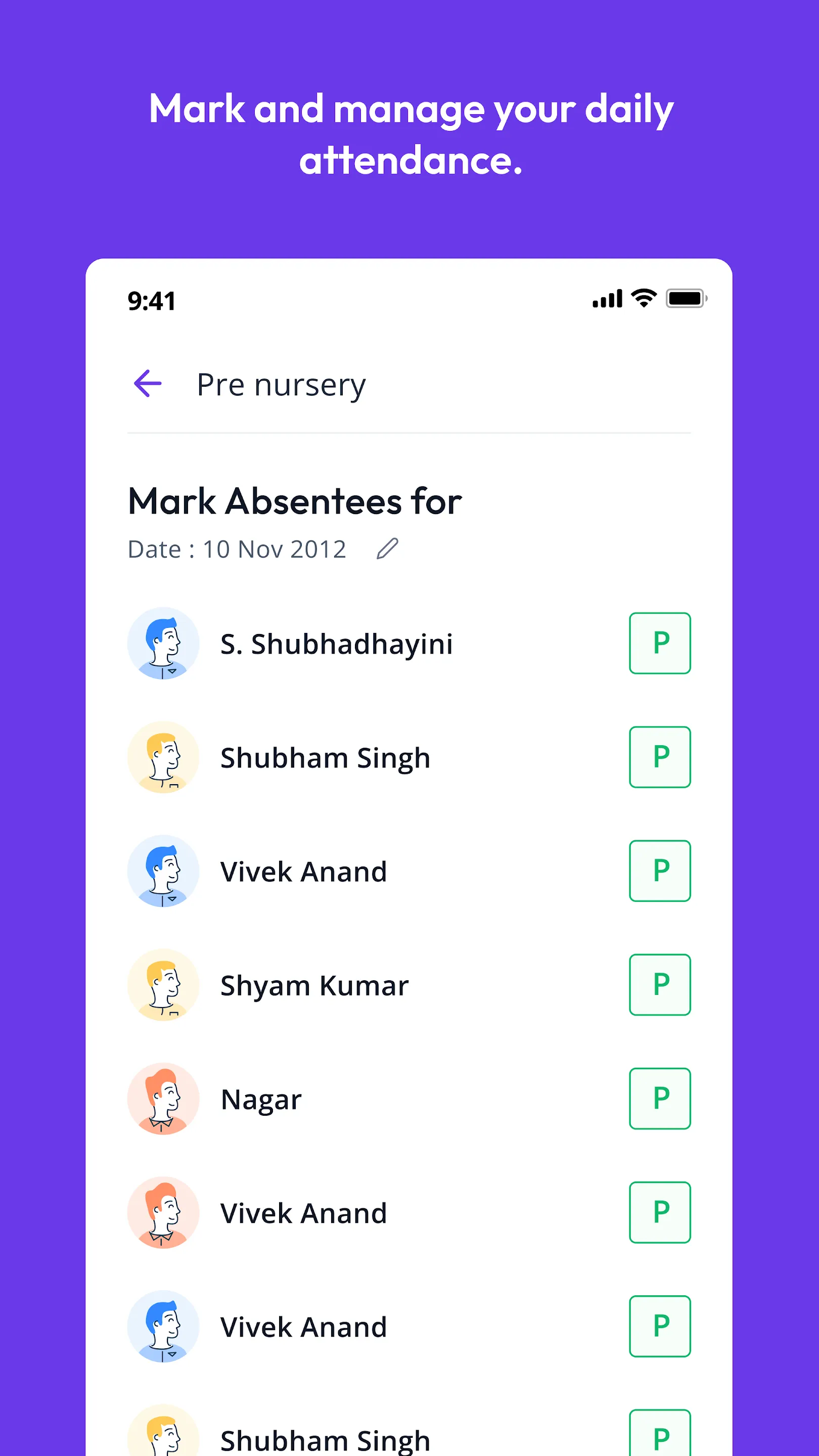The image size is (819, 1456).
Task: Toggle attendance P button for Shubham Singh
Action: [660, 757]
